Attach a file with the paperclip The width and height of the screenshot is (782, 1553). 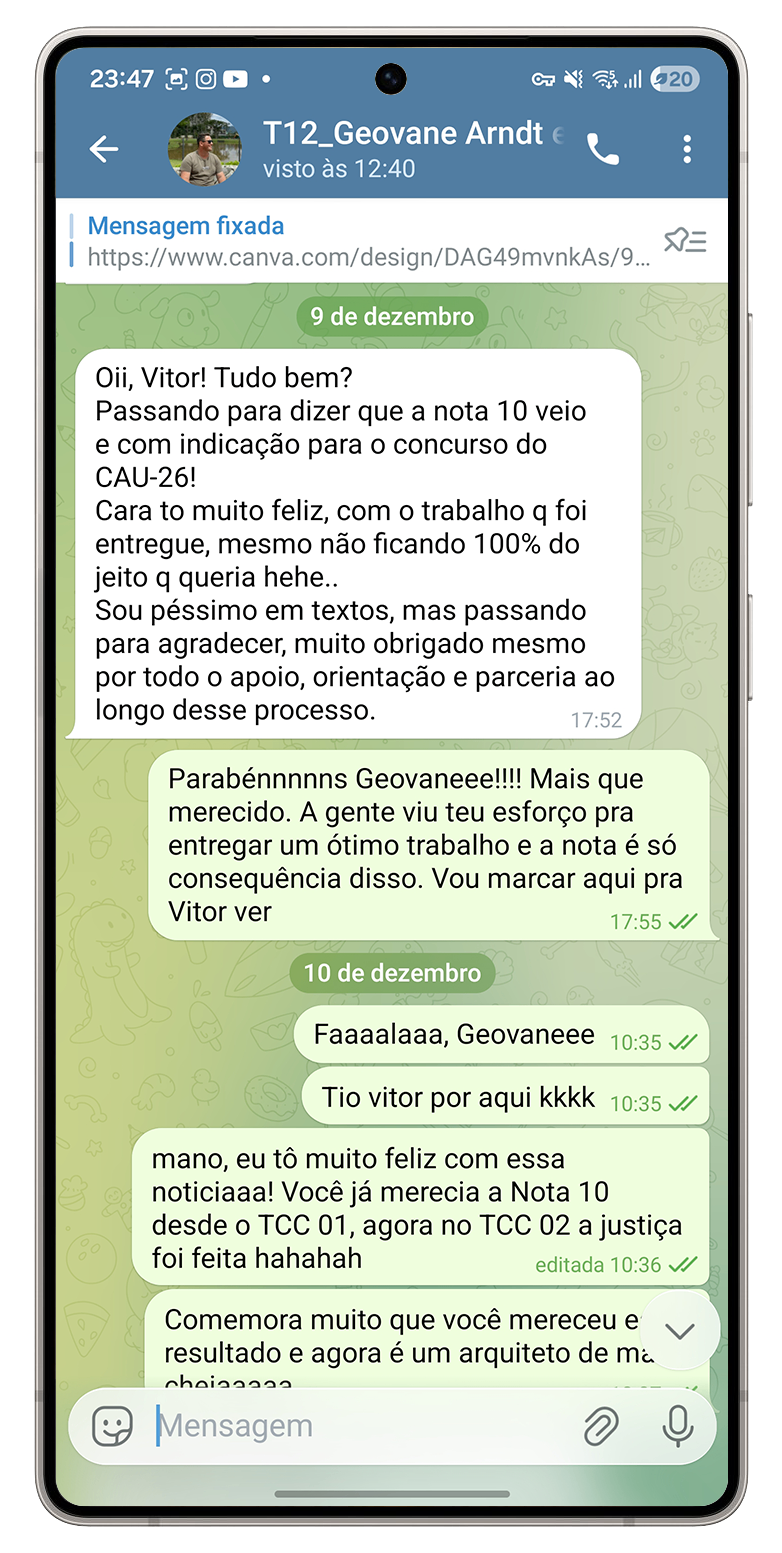pos(601,1426)
